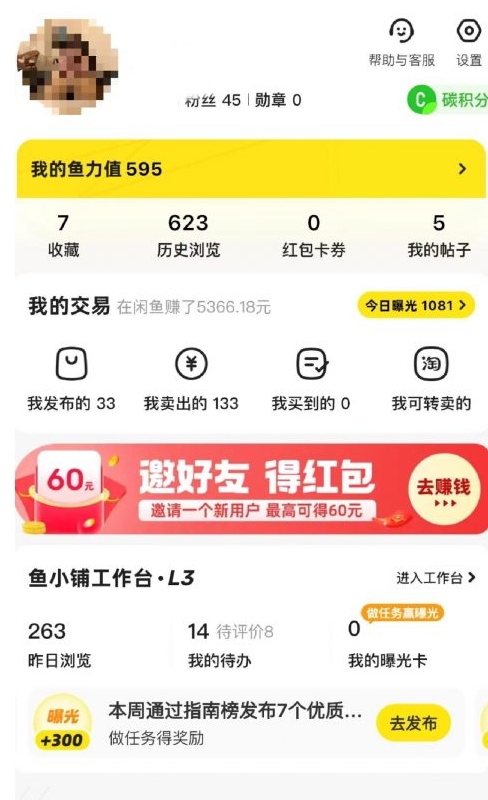Open 我的曝光卡 exposure cards
This screenshot has width=488, height=800.
tap(387, 645)
